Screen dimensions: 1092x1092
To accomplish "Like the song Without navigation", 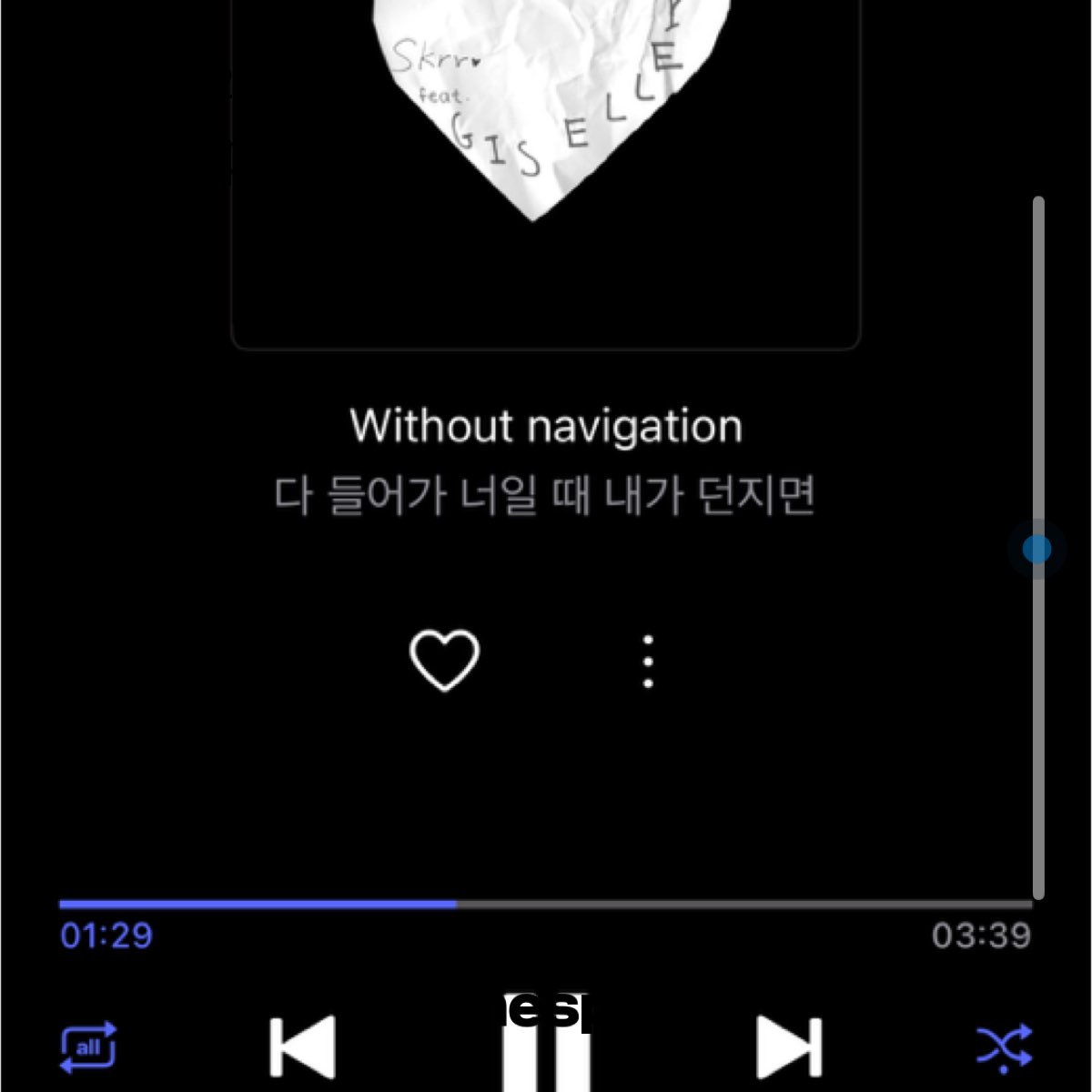I will (x=444, y=660).
